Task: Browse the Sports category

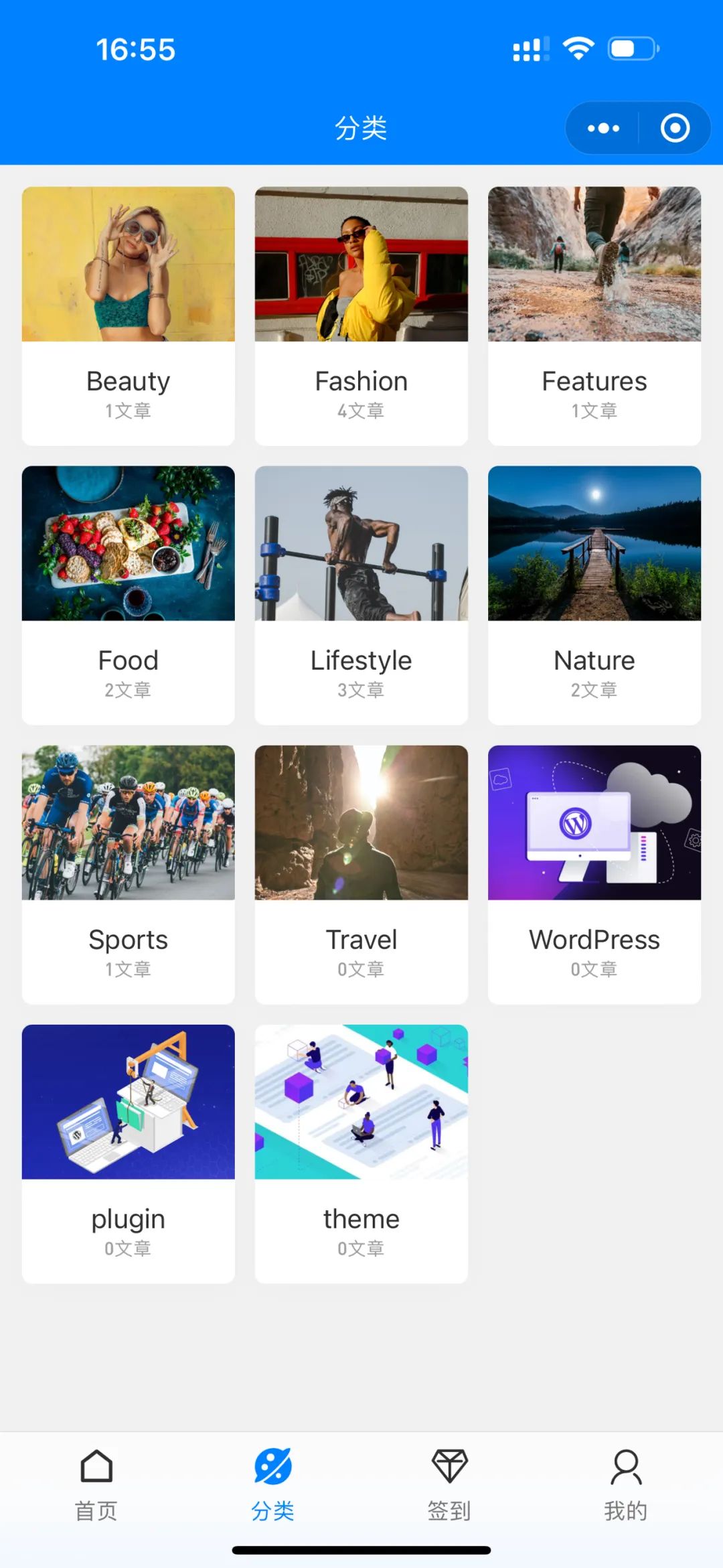Action: click(x=128, y=874)
